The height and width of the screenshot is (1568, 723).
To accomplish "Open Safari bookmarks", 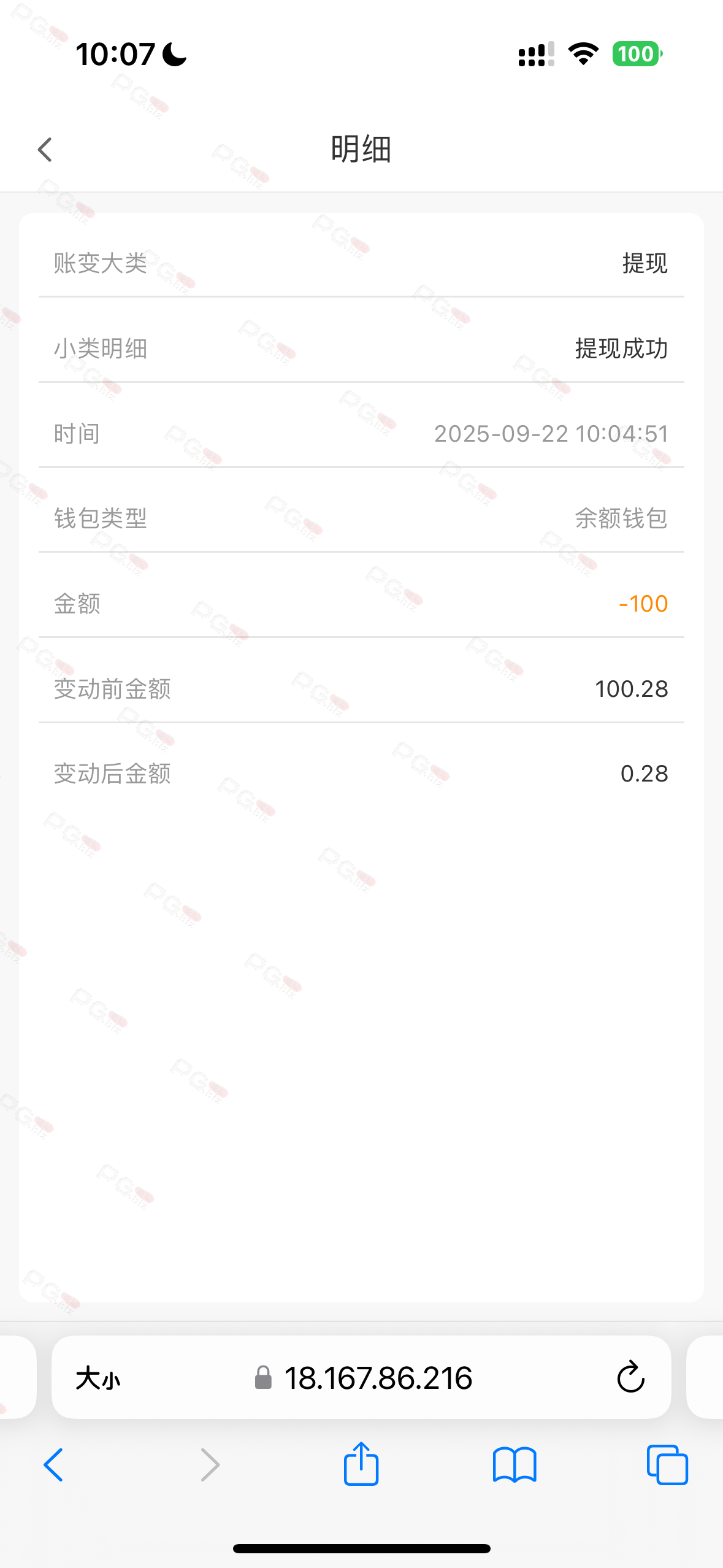I will 515,1465.
